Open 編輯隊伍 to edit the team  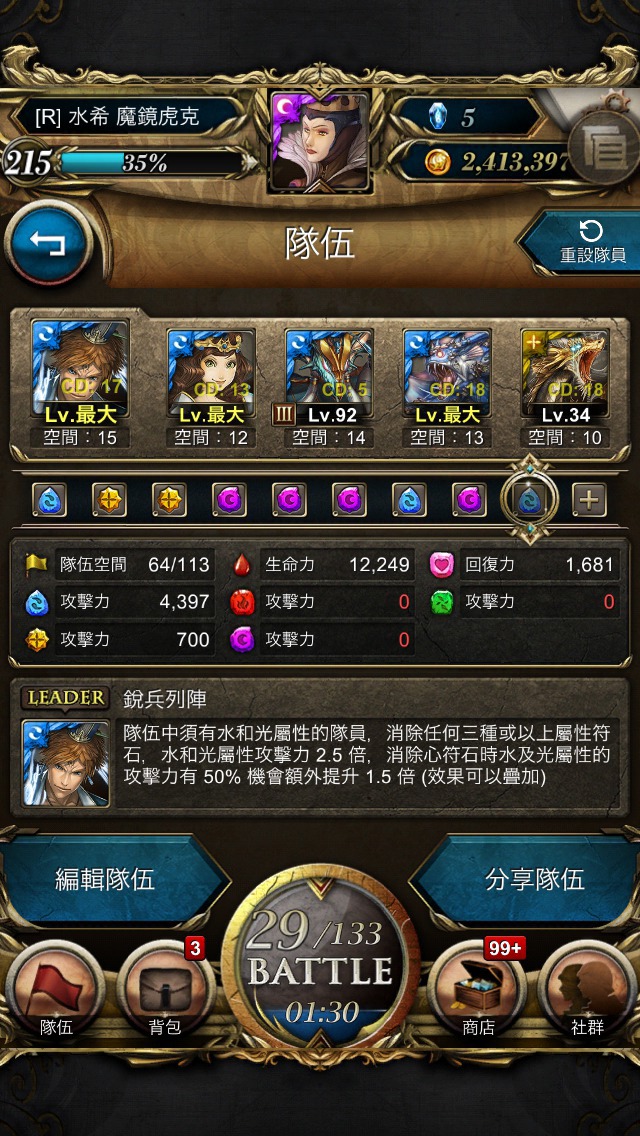pos(107,880)
